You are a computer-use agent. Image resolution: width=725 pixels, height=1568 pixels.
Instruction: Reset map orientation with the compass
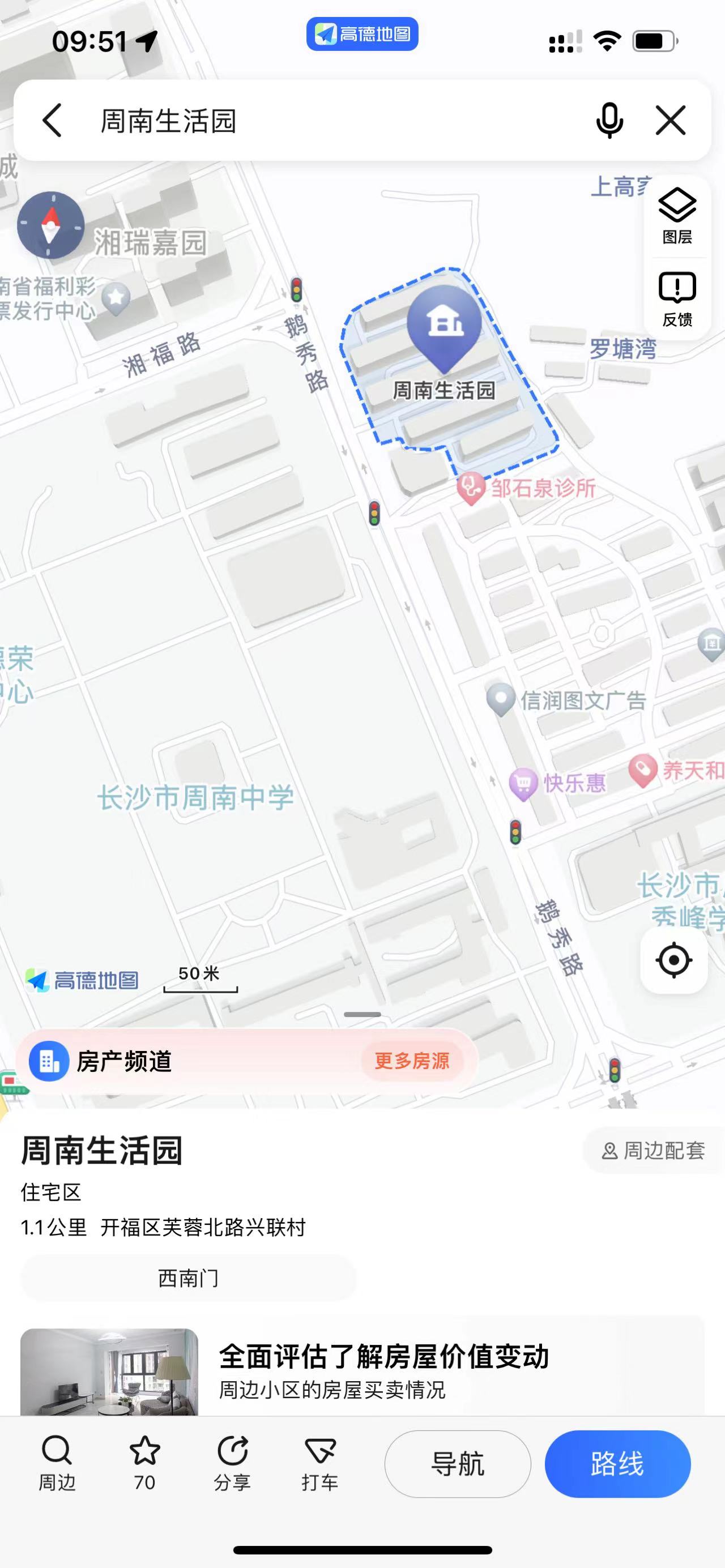tap(50, 225)
